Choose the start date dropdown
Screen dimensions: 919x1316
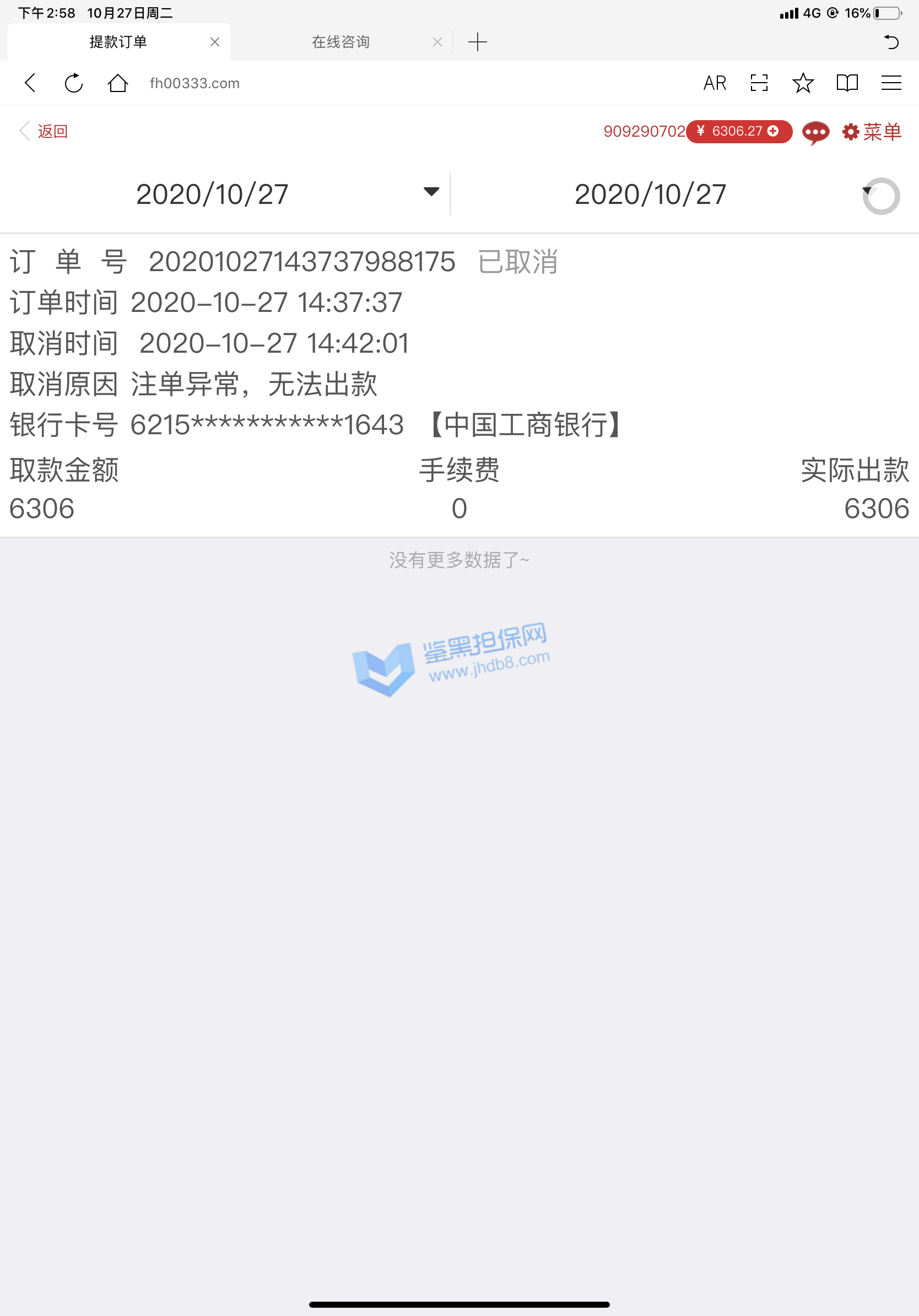(286, 193)
